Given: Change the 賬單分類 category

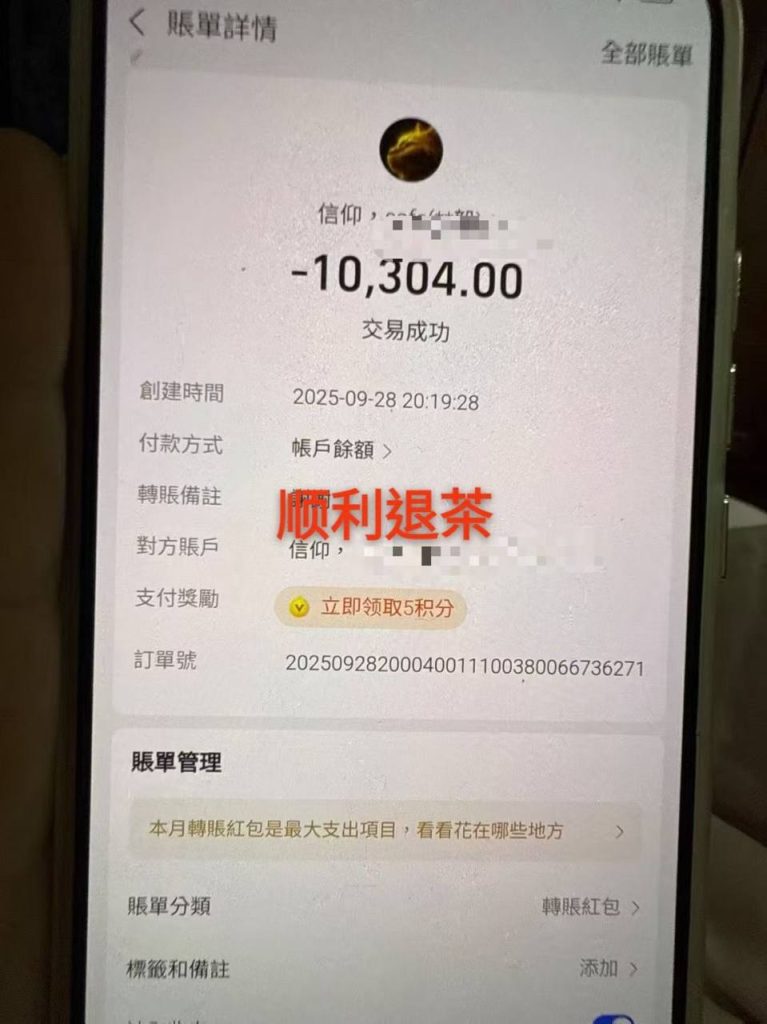Looking at the screenshot, I should [590, 907].
